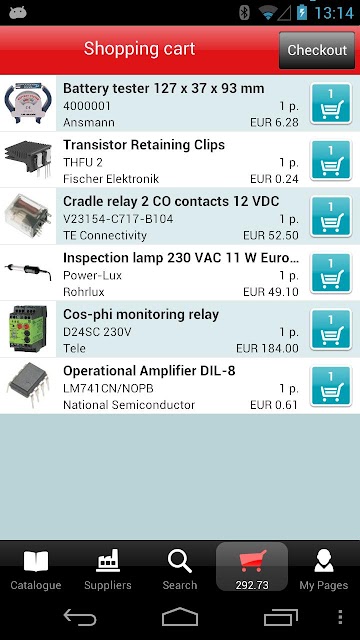Adjust quantity of Cos-phi monitoring relay
This screenshot has height=640, width=360.
pyautogui.click(x=331, y=329)
